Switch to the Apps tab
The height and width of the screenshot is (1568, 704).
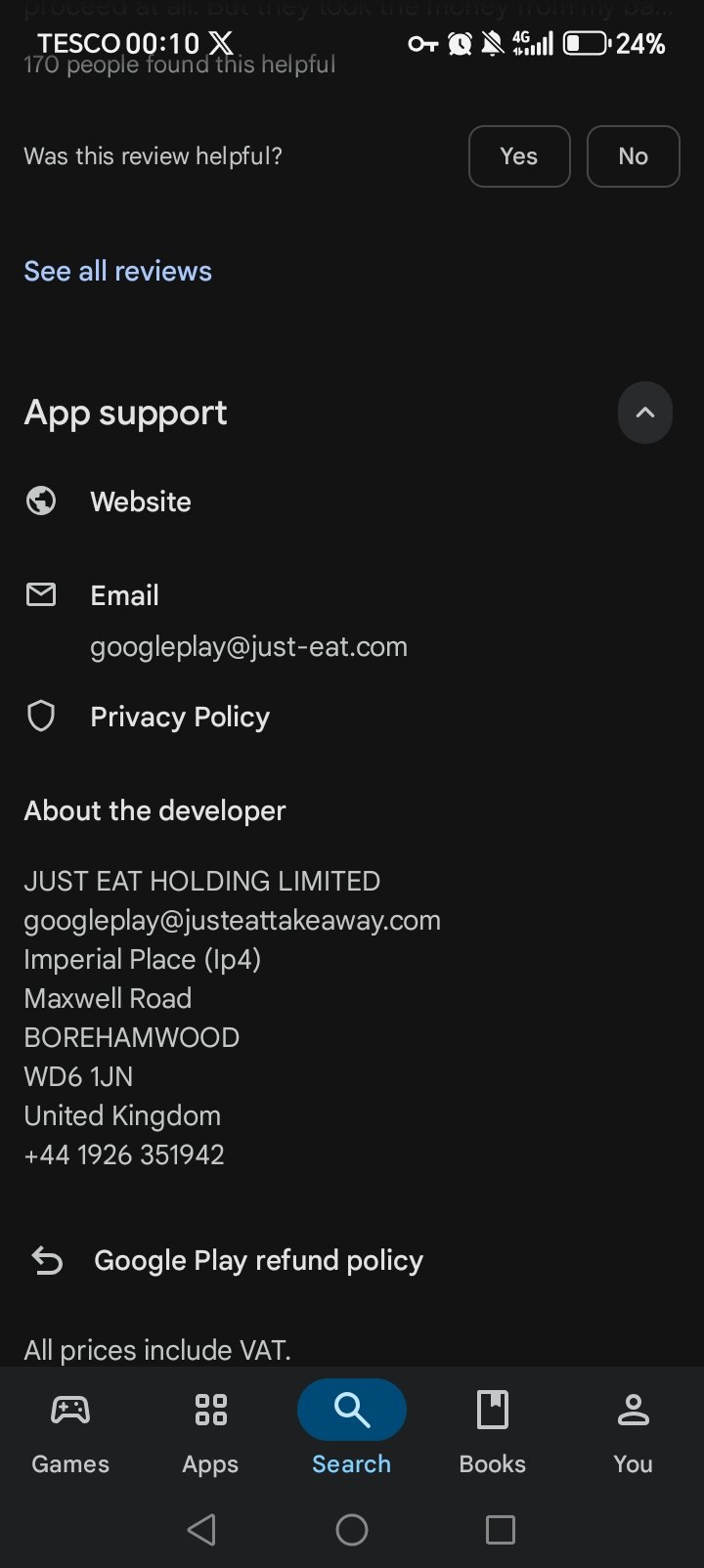click(x=210, y=1432)
